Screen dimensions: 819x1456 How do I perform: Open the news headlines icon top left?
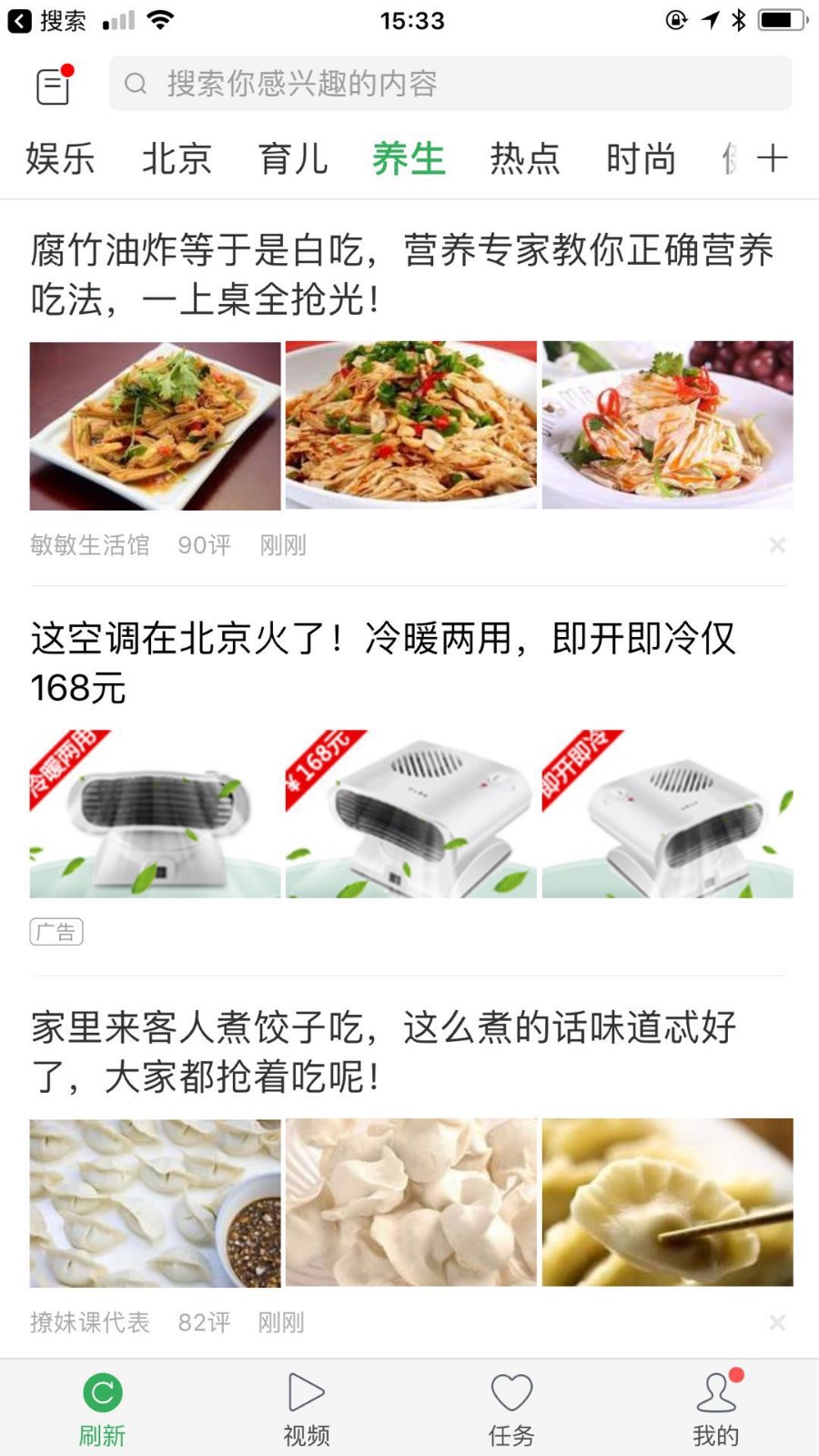pyautogui.click(x=52, y=86)
